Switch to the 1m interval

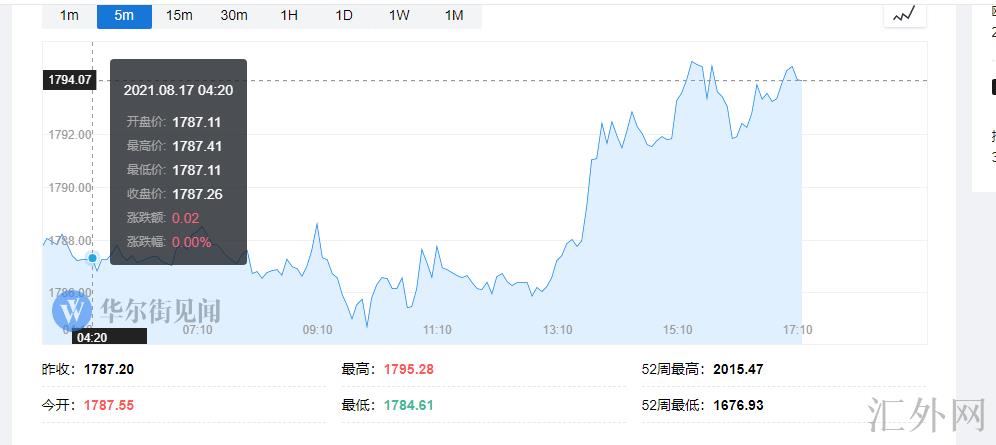69,15
